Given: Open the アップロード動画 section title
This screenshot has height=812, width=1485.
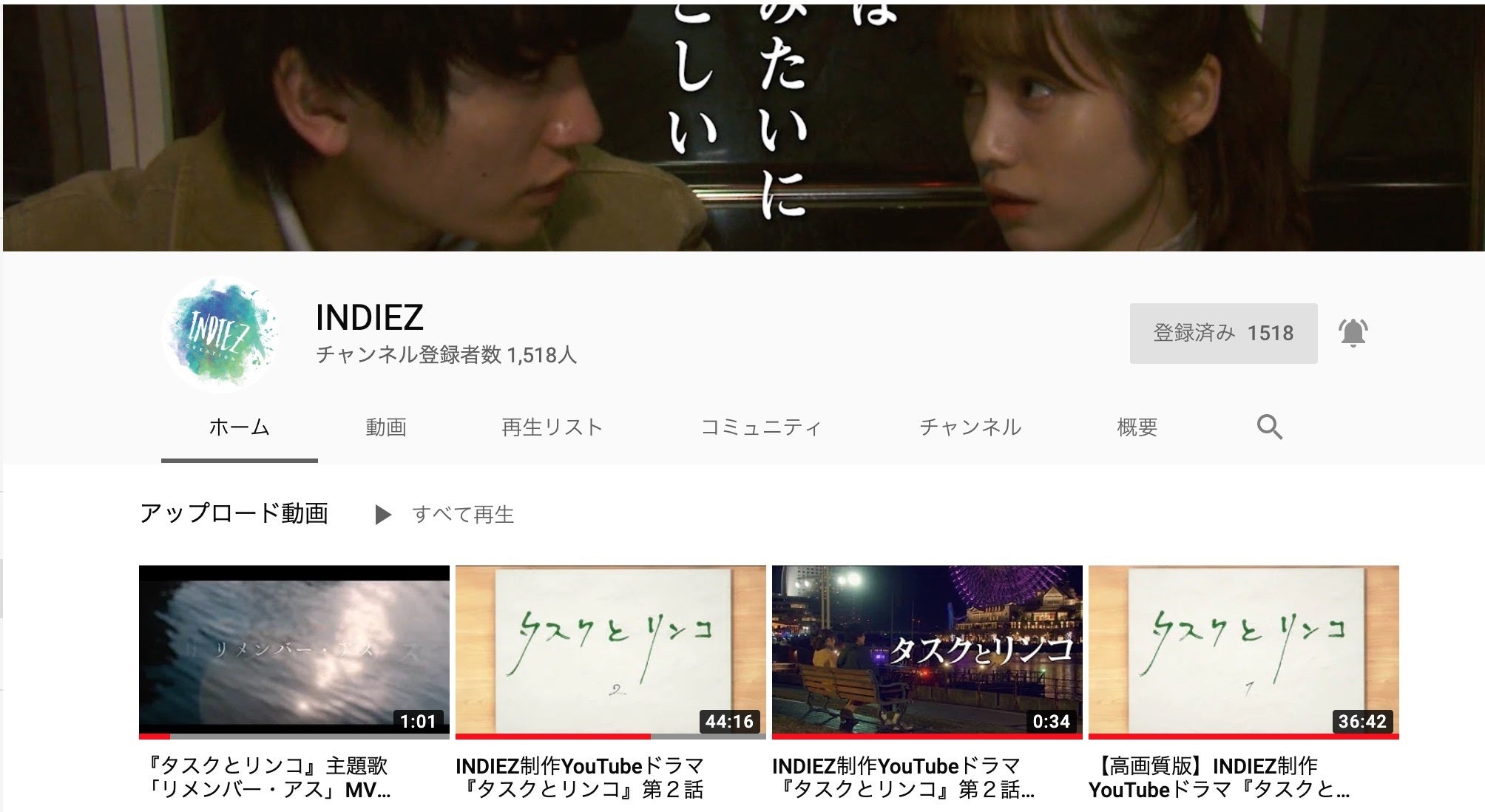Looking at the screenshot, I should pos(234,513).
